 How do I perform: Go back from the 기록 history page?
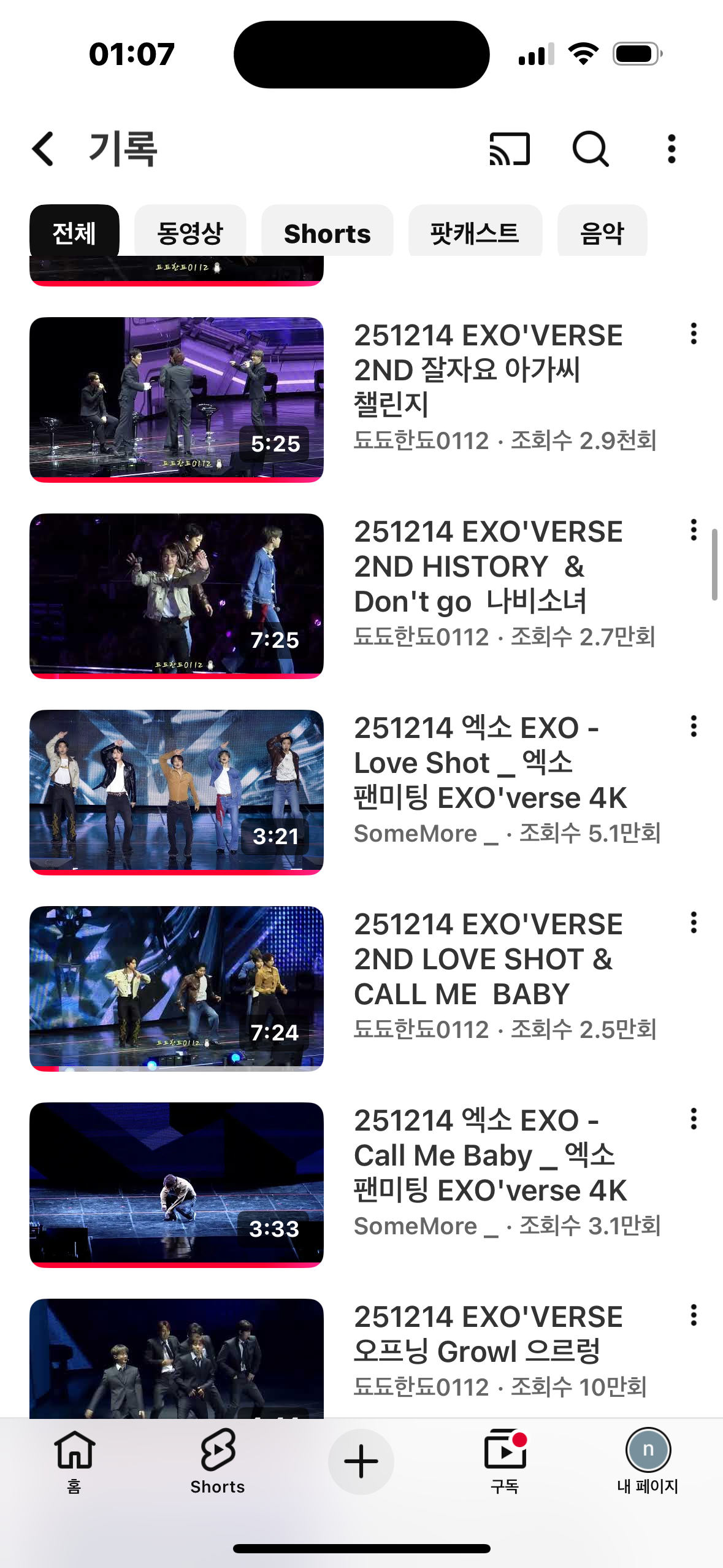click(44, 149)
